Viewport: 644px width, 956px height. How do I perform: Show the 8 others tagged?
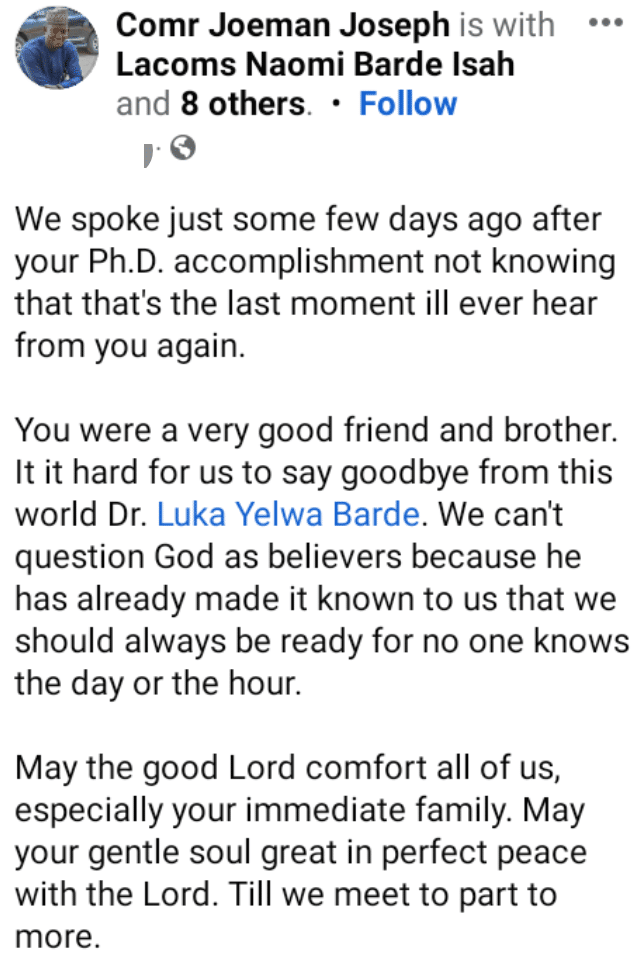(243, 104)
